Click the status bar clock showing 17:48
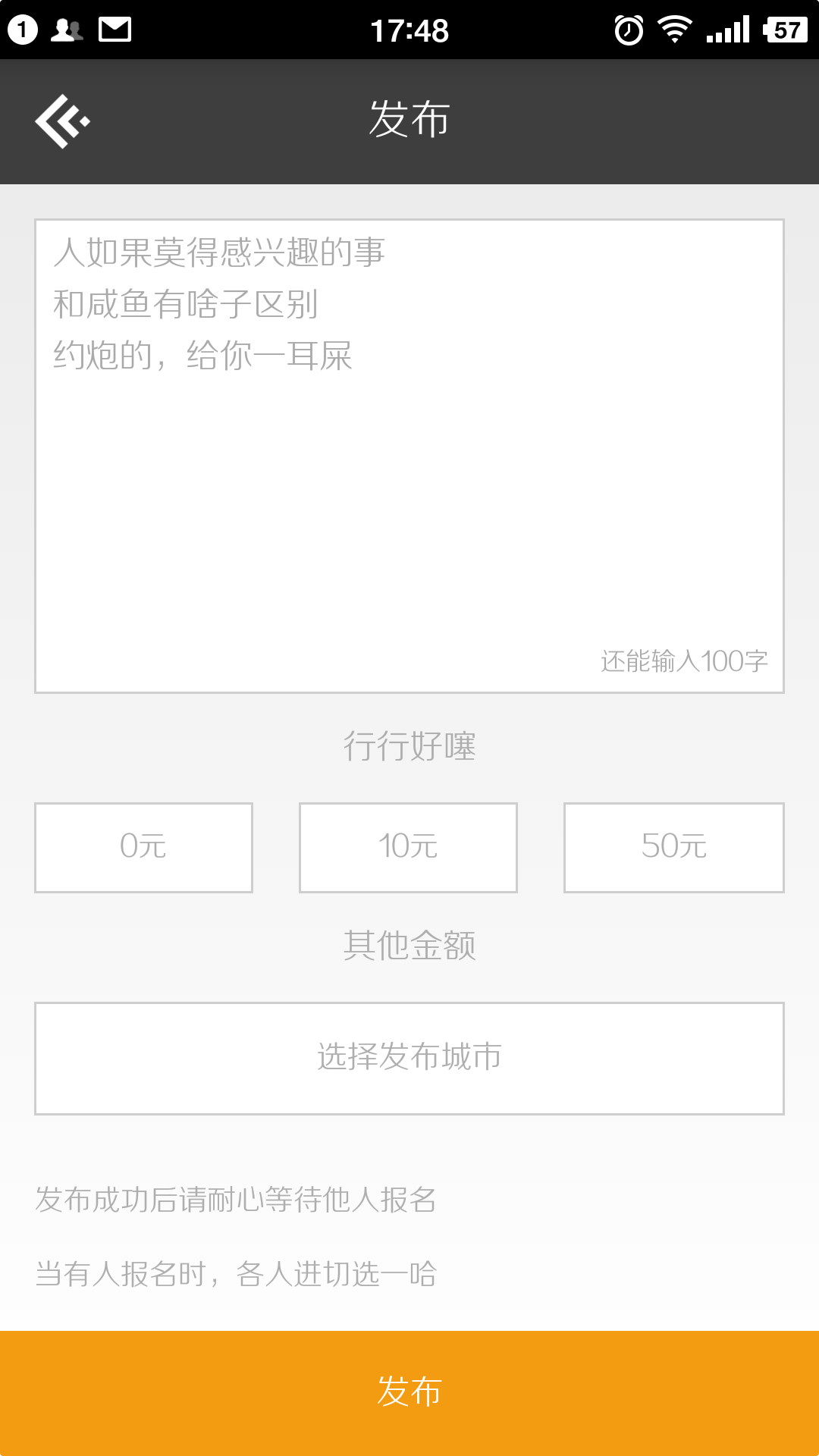The image size is (819, 1456). coord(409,30)
